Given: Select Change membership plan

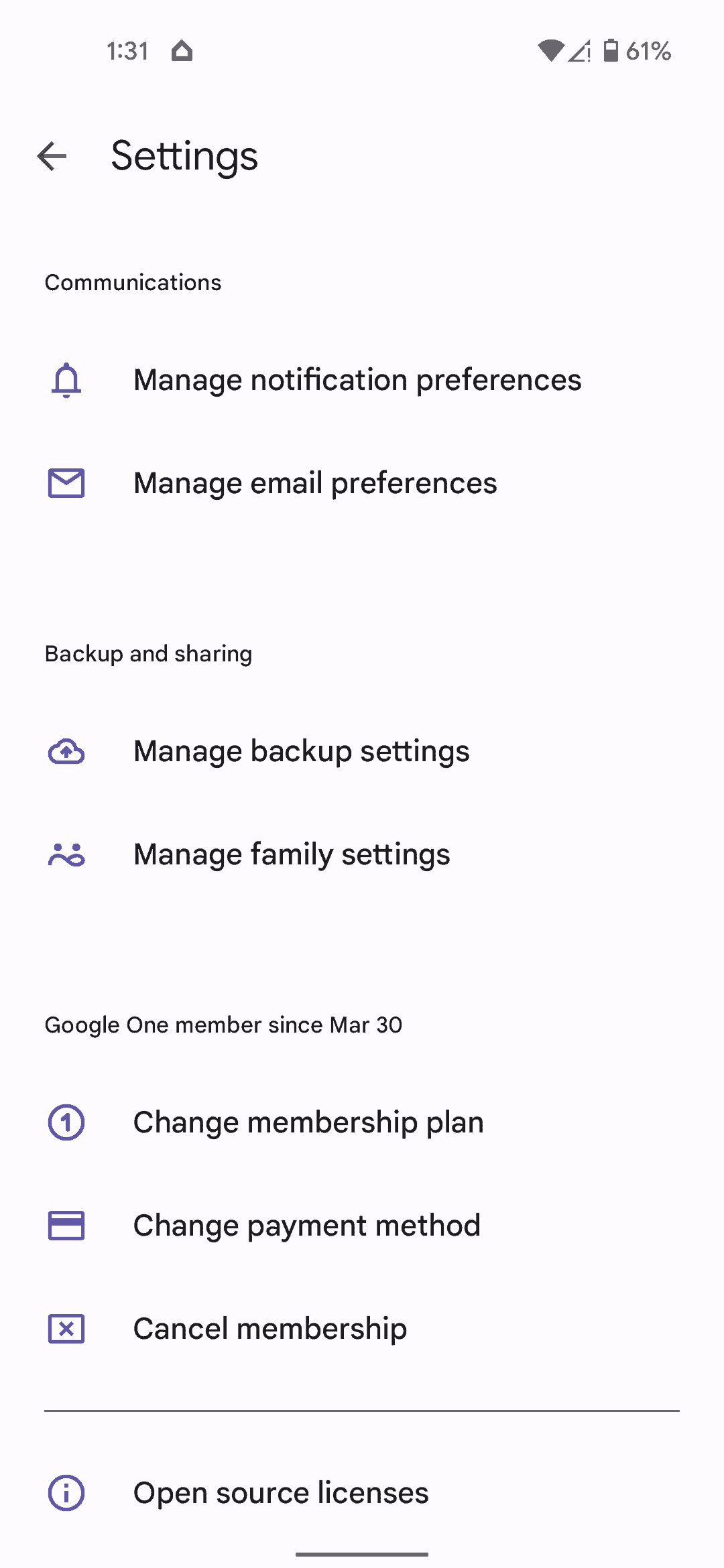Looking at the screenshot, I should [362, 1122].
